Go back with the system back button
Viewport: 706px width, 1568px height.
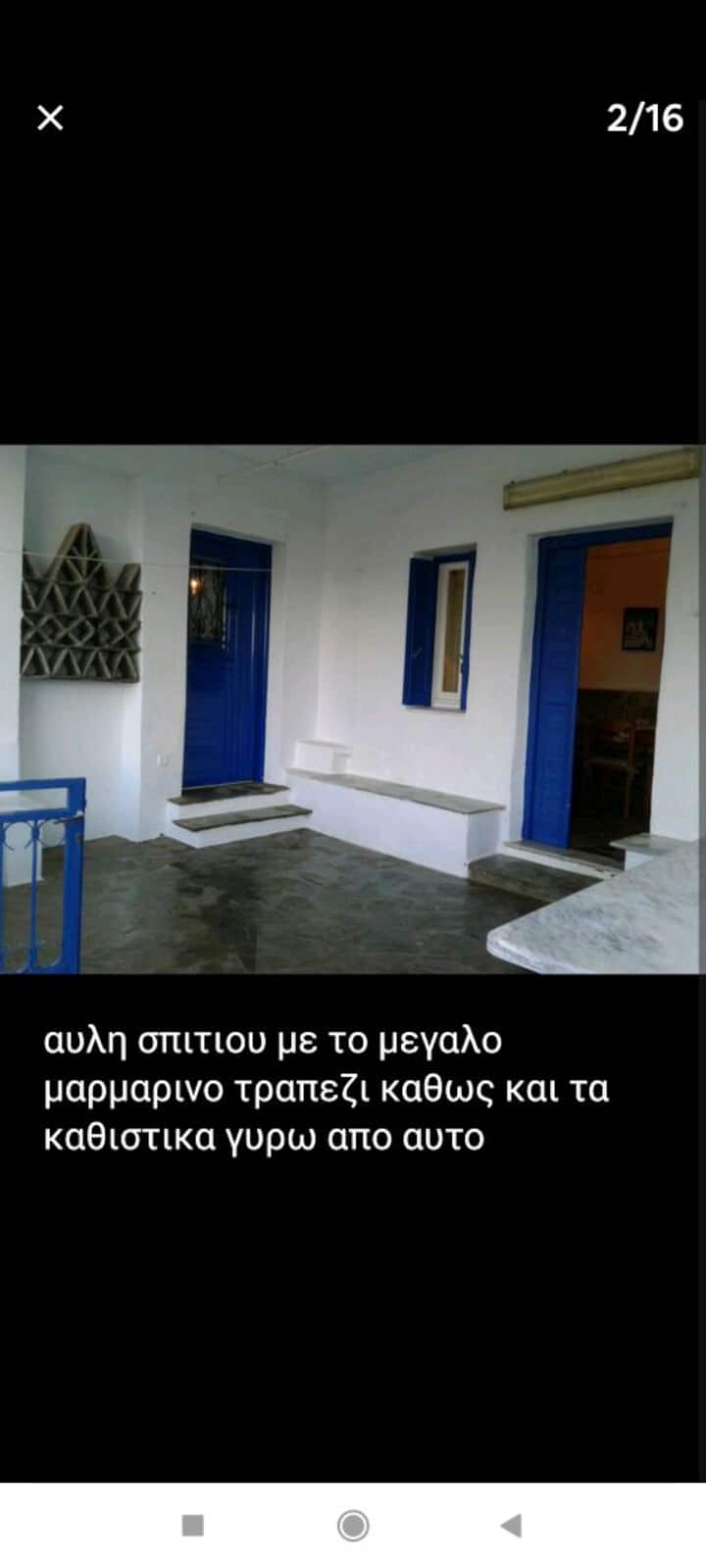coord(511,1525)
